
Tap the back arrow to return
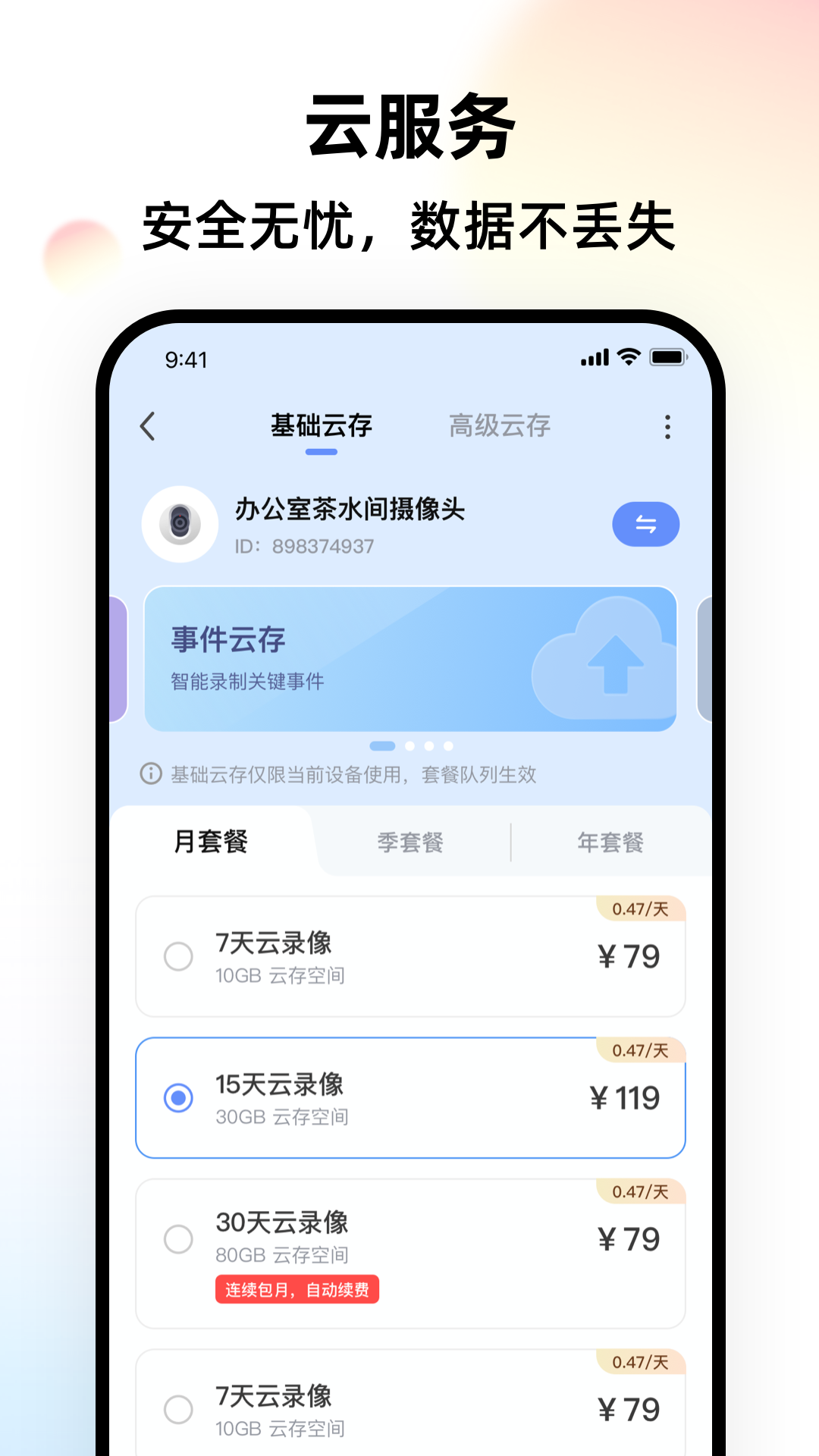coord(149,427)
